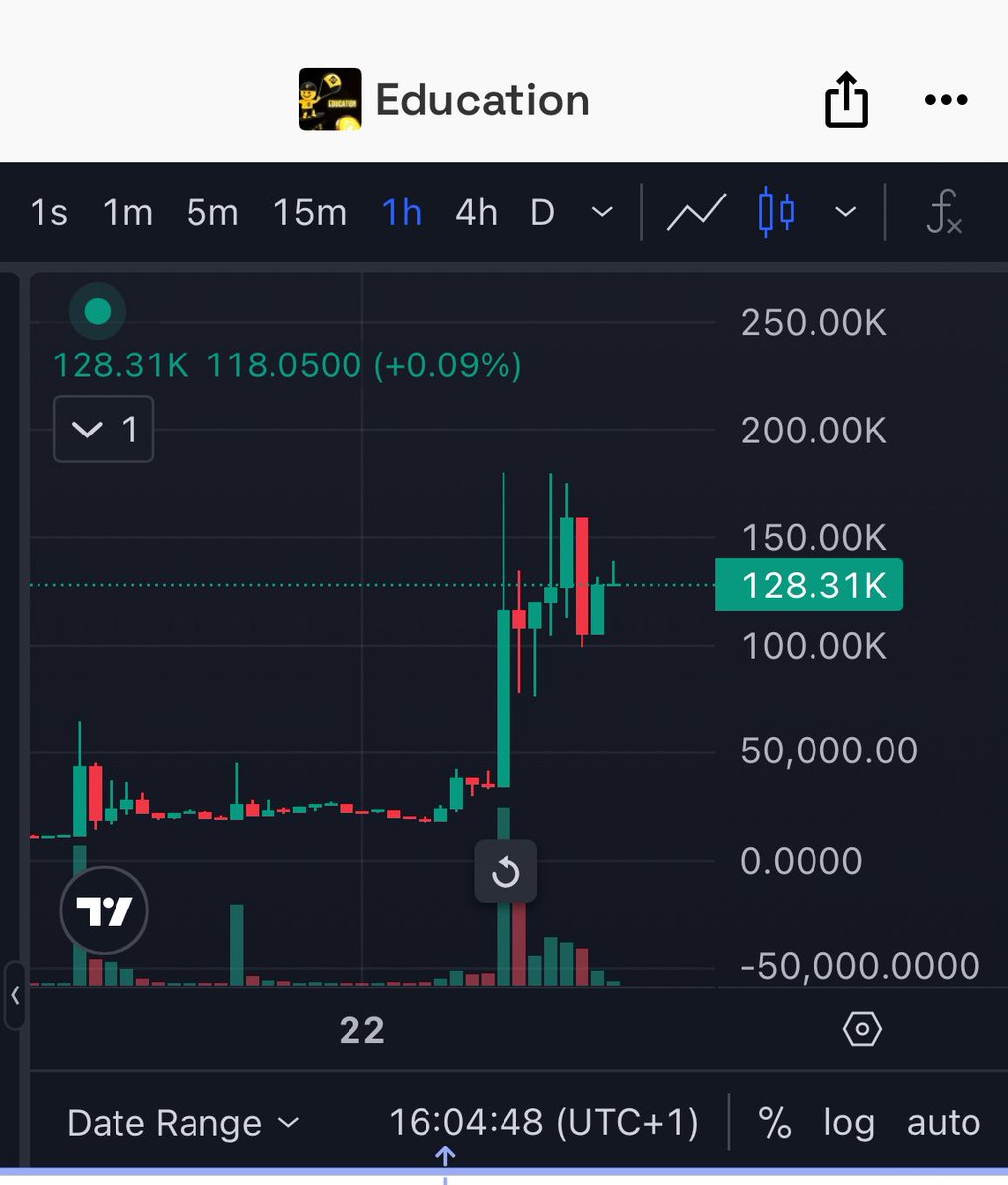This screenshot has width=1008, height=1185.
Task: Select candlestick chart style
Action: point(776,212)
